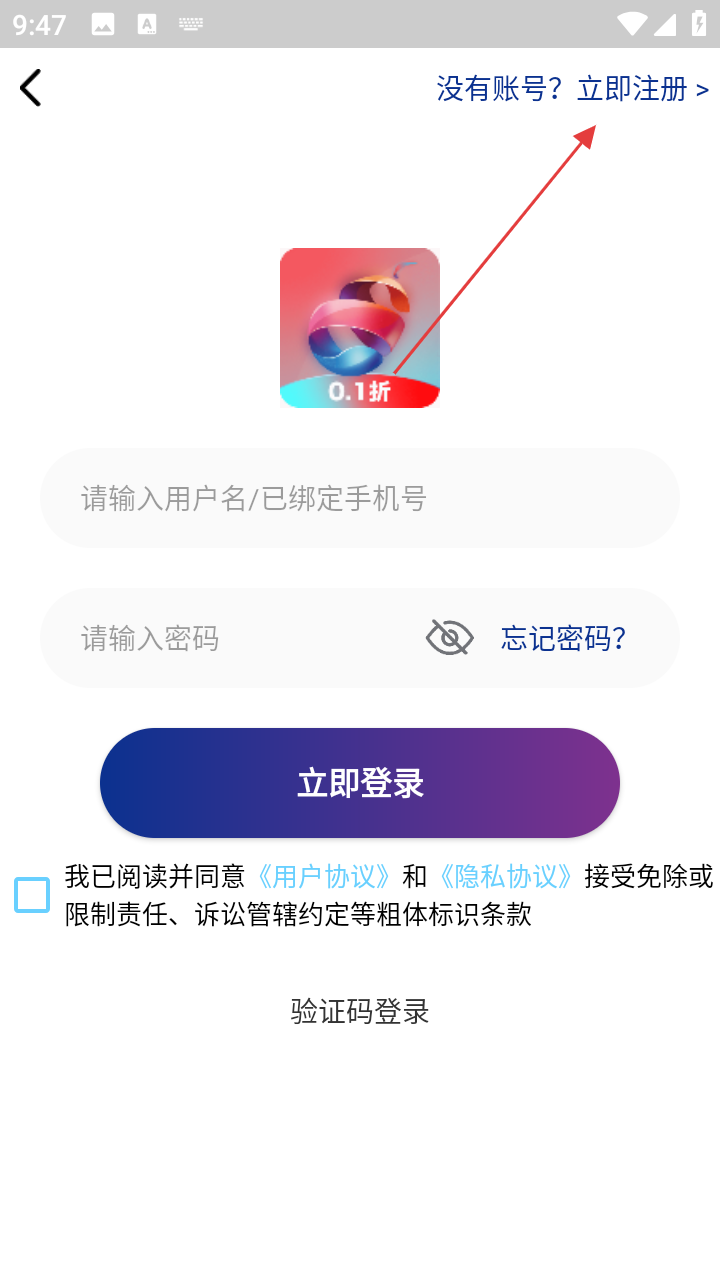Open 立即注册 to register an account

(x=640, y=89)
